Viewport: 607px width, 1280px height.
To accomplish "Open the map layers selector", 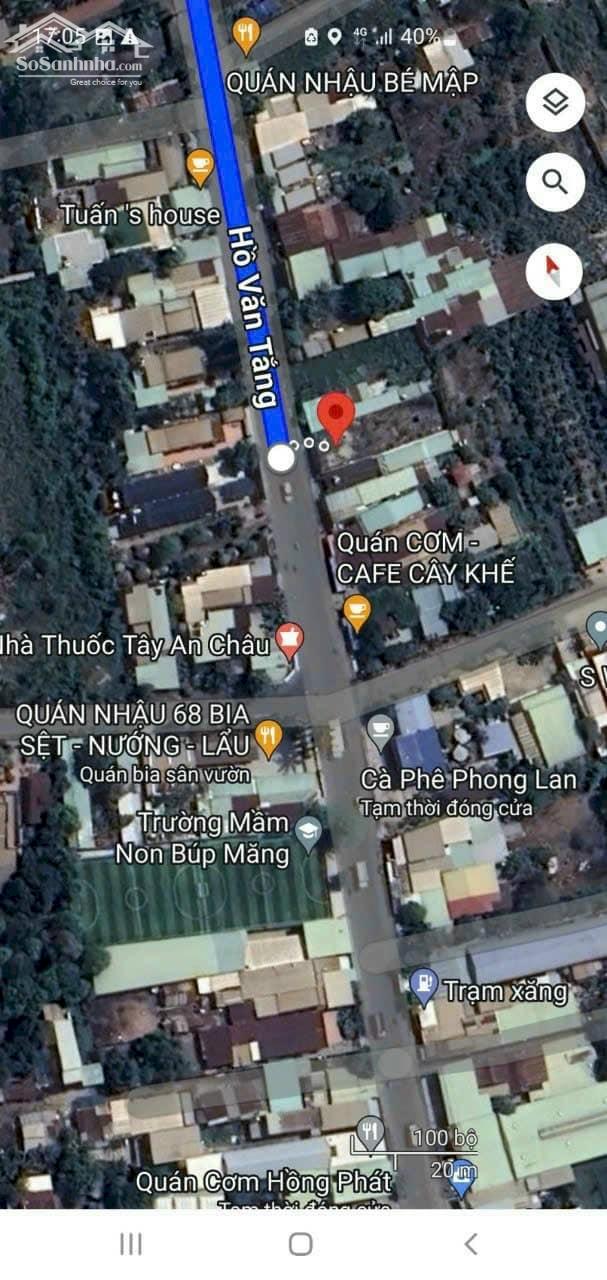I will click(555, 102).
